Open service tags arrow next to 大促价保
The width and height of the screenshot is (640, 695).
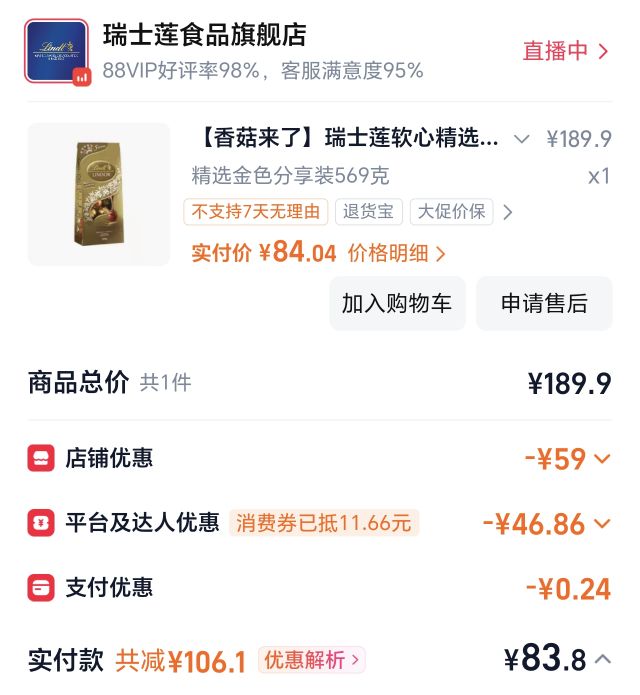click(508, 212)
